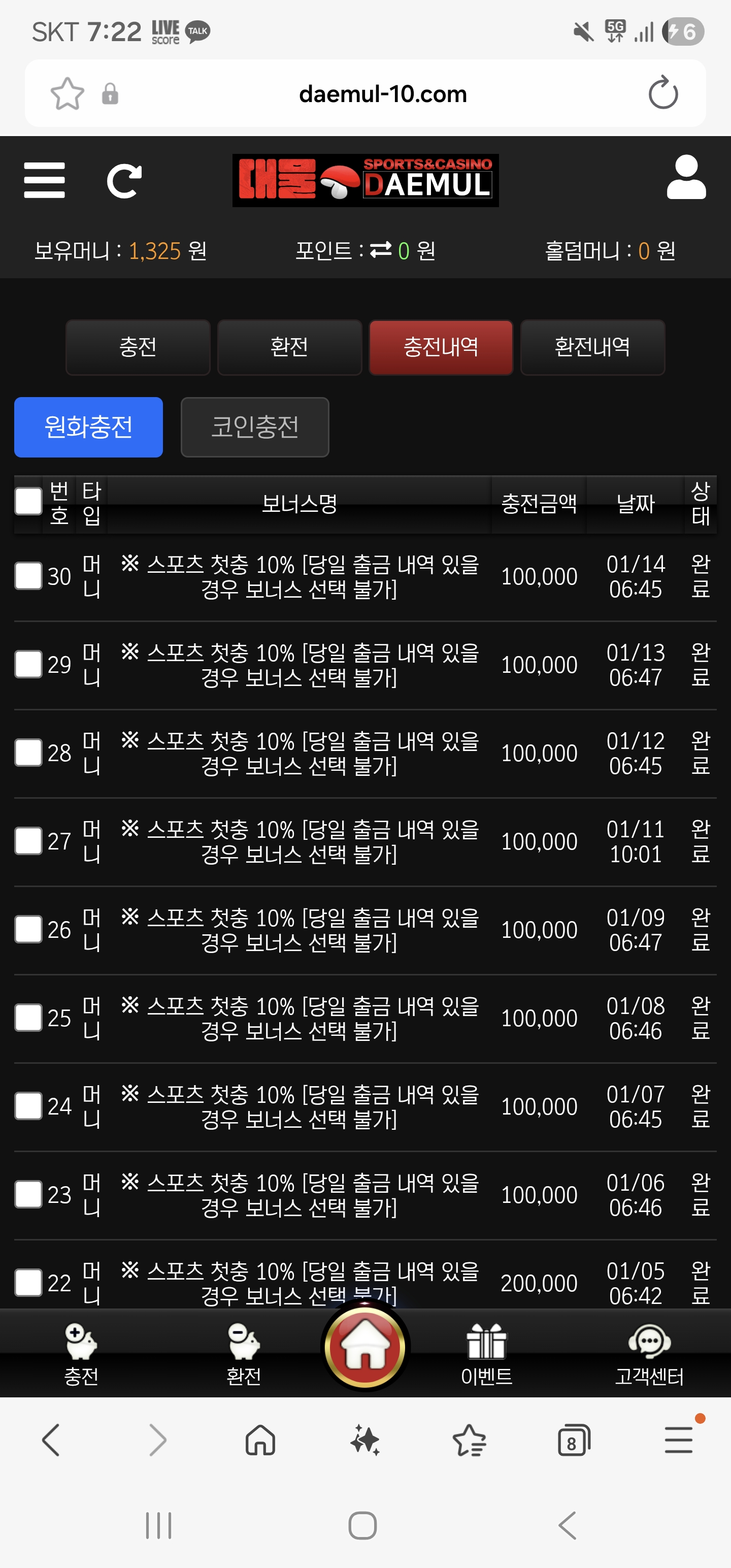Open the 환전내역 tab
The image size is (731, 1568).
[592, 347]
